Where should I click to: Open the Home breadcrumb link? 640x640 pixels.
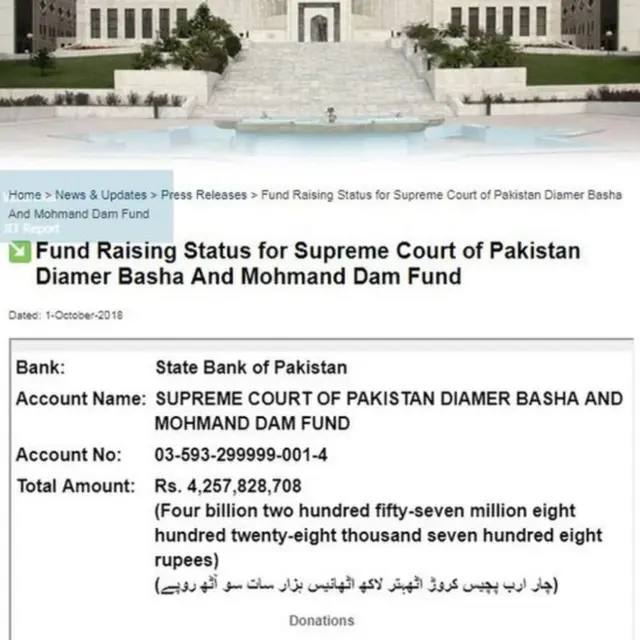25,195
